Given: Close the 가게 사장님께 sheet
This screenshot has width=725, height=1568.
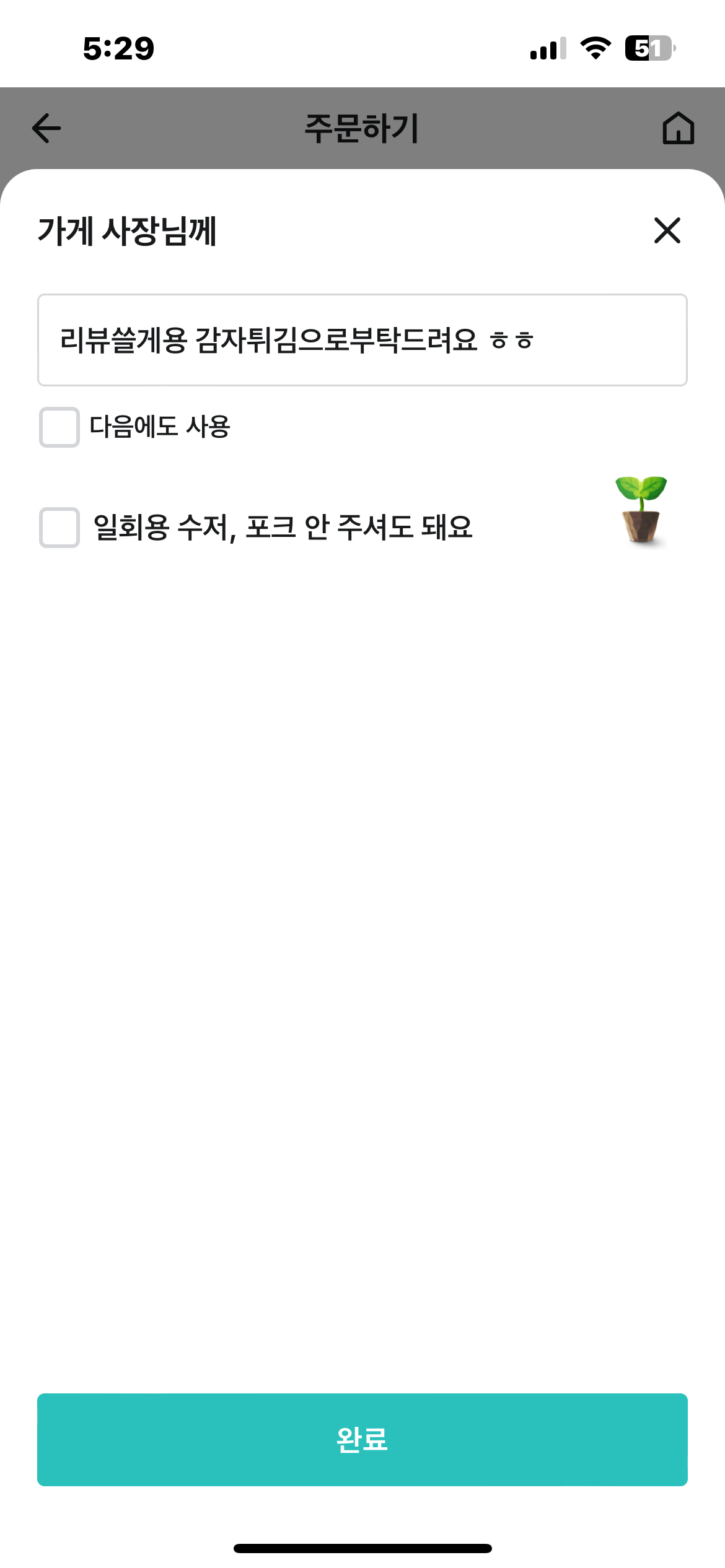Looking at the screenshot, I should coord(667,230).
